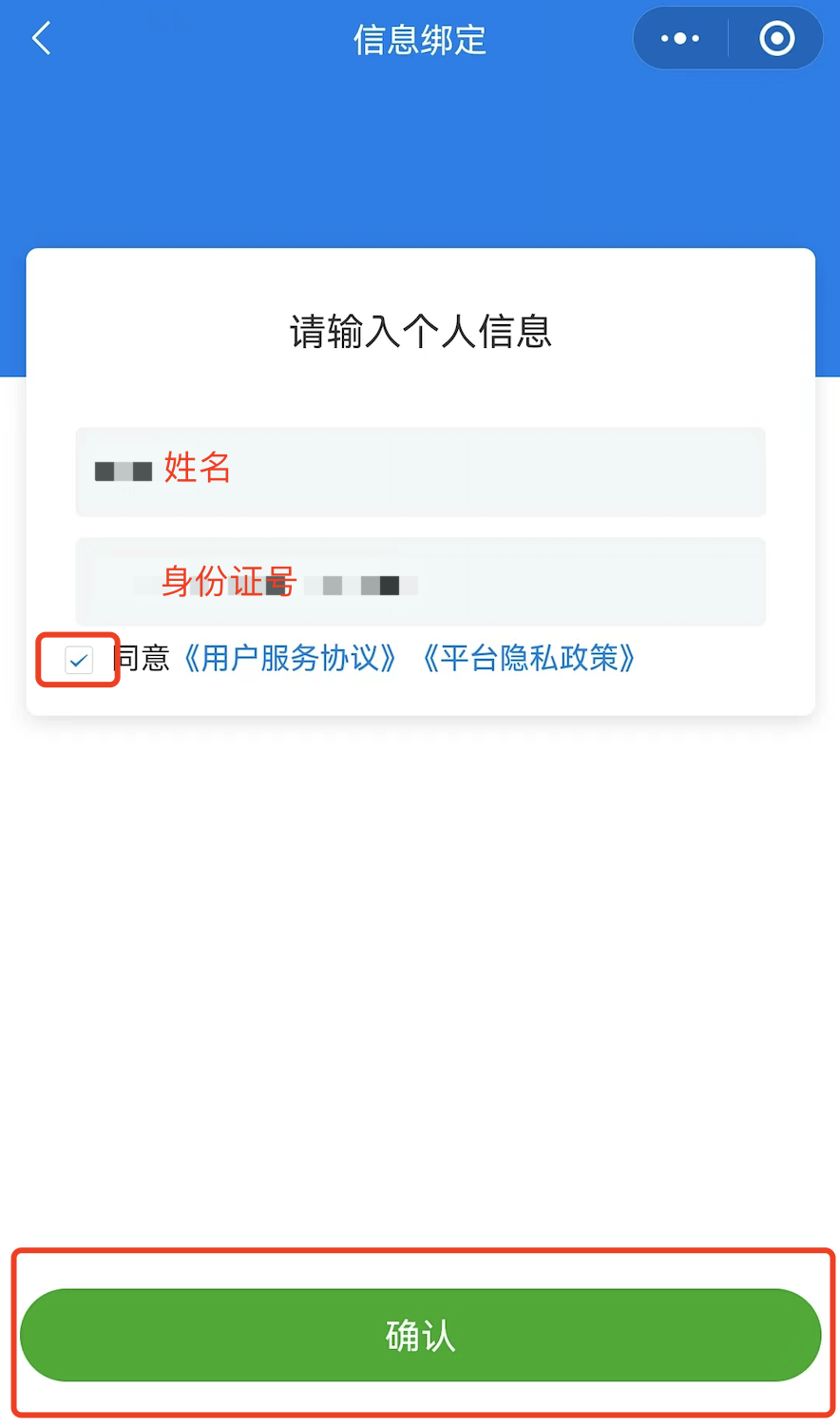Image resolution: width=840 pixels, height=1428 pixels.
Task: Close the mini program with circle icon
Action: coord(776,39)
